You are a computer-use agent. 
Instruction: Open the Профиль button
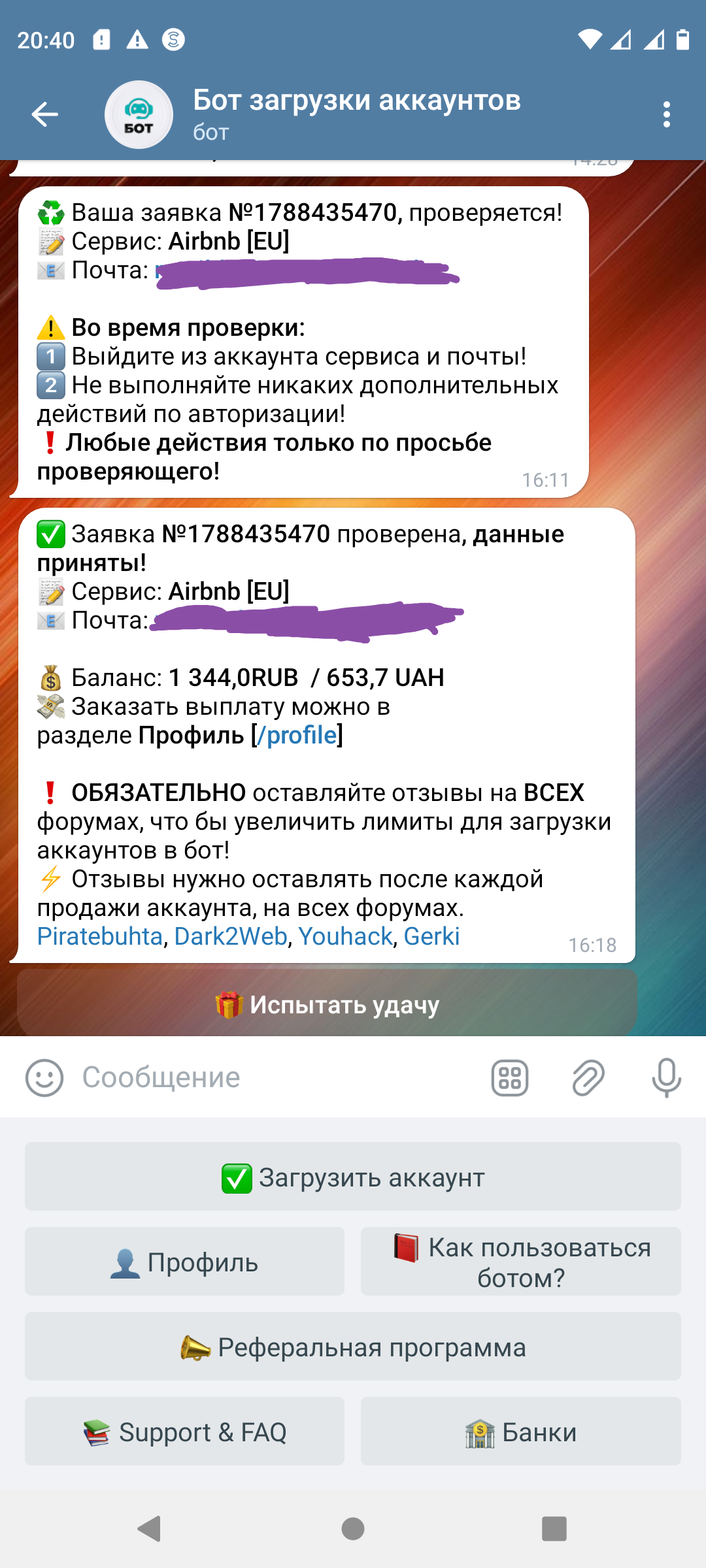point(184,1262)
